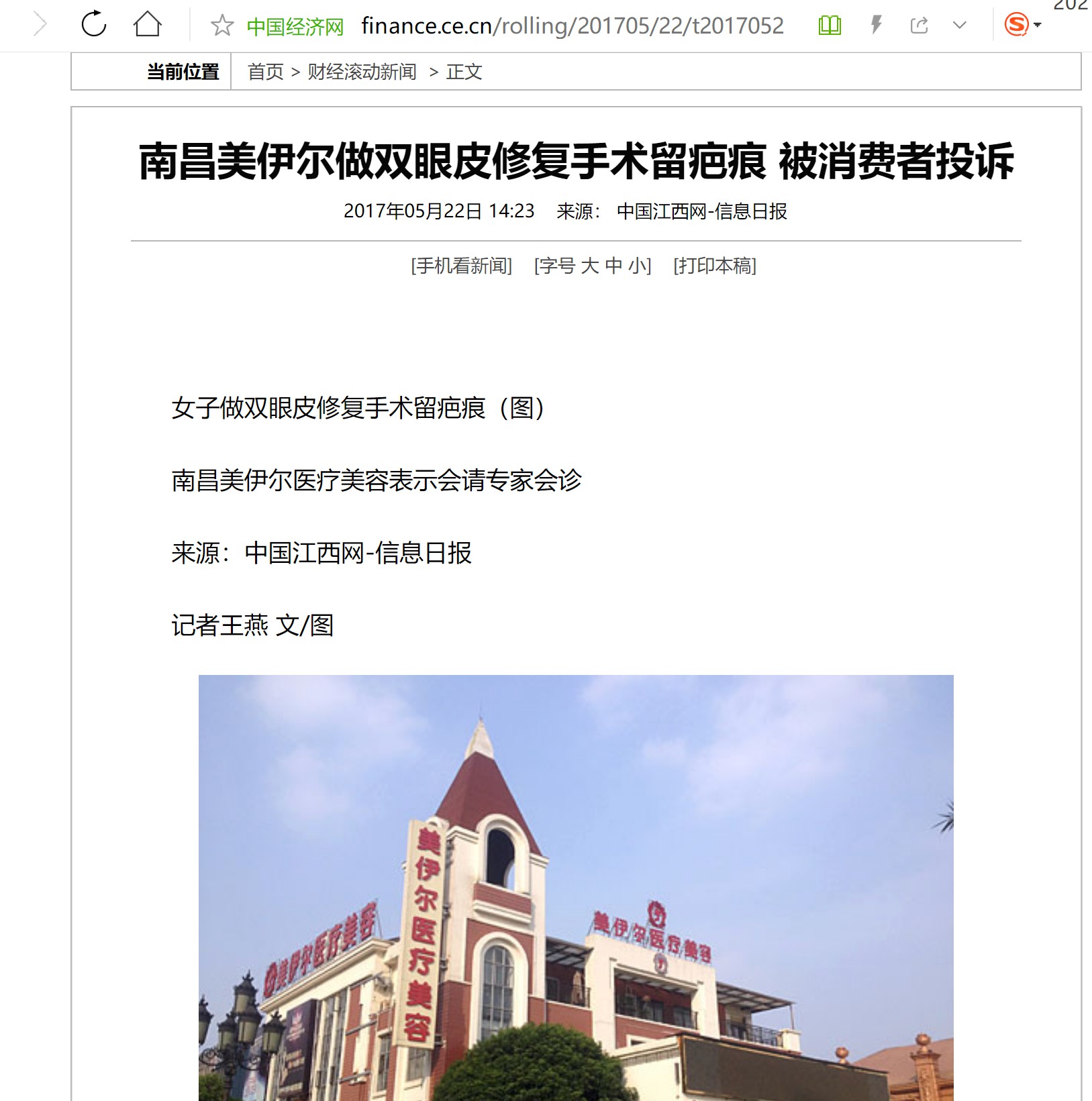Image resolution: width=1092 pixels, height=1101 pixels.
Task: Open the Sogou search engine selector
Action: 1022,24
